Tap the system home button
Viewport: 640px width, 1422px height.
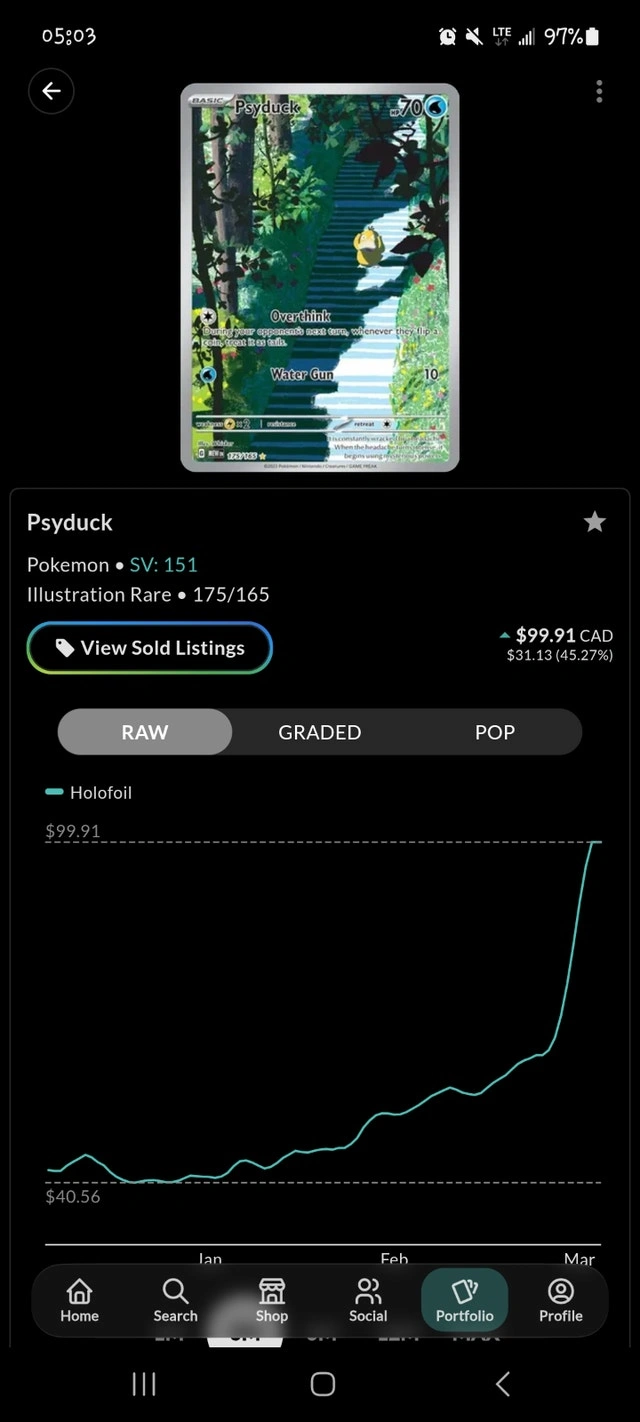(x=322, y=1383)
